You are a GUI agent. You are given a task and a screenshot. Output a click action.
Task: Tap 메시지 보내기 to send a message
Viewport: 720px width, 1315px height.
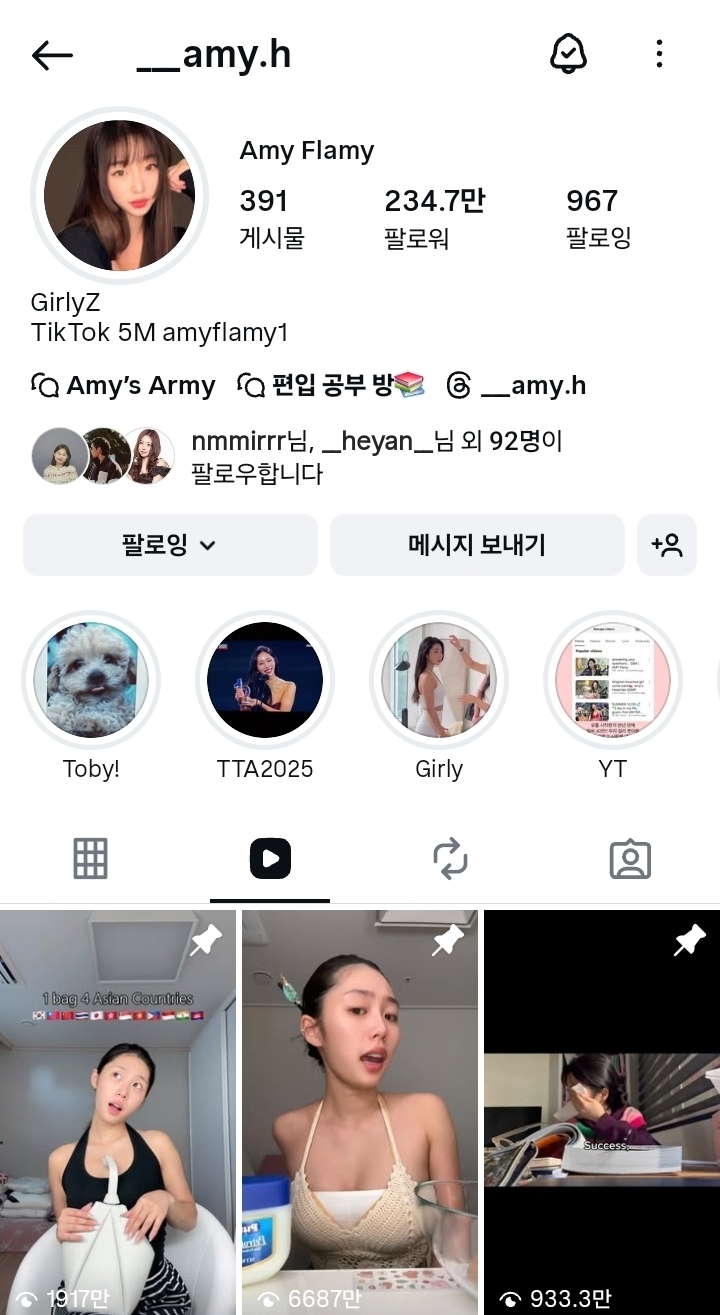coord(477,545)
